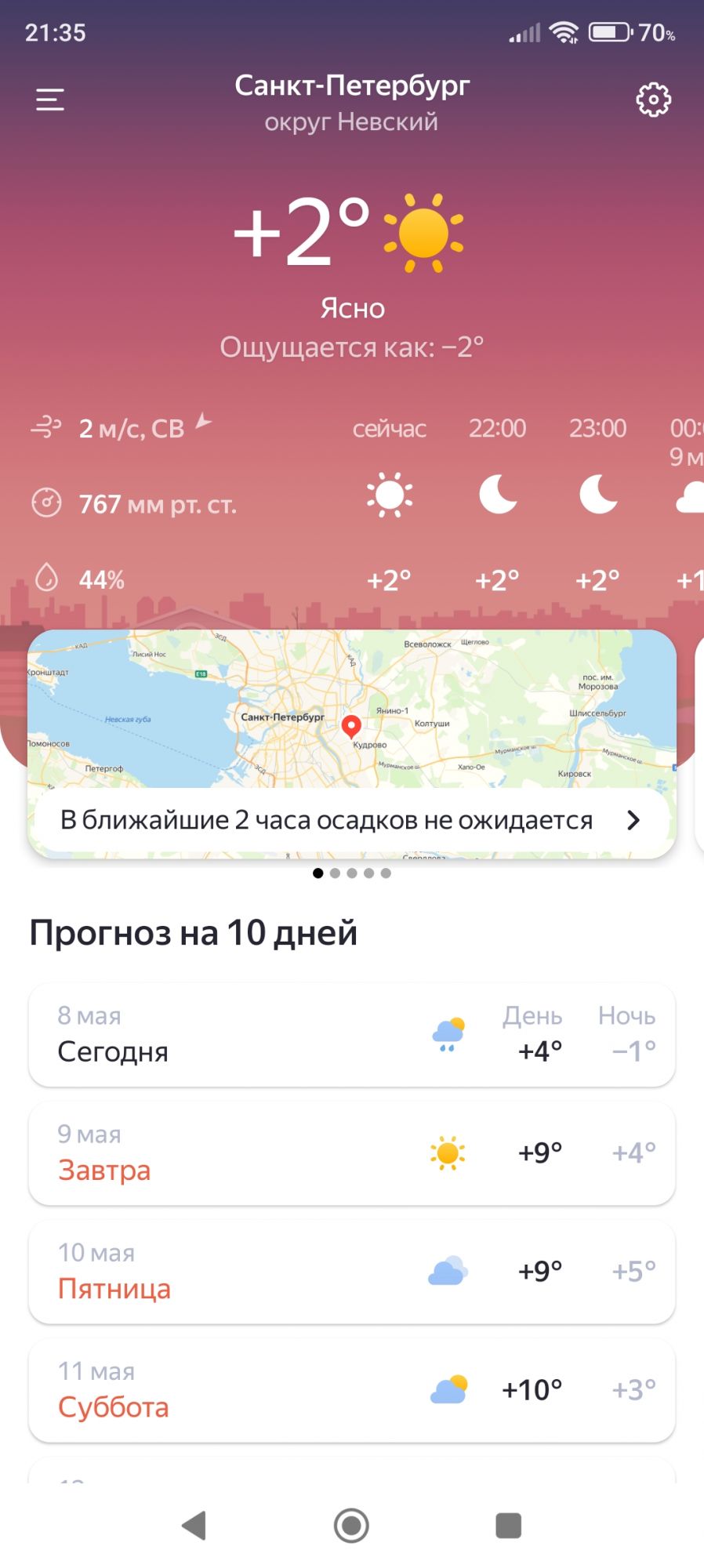Change the city Санкт-Петербург
This screenshot has height=1568, width=704.
click(x=352, y=86)
